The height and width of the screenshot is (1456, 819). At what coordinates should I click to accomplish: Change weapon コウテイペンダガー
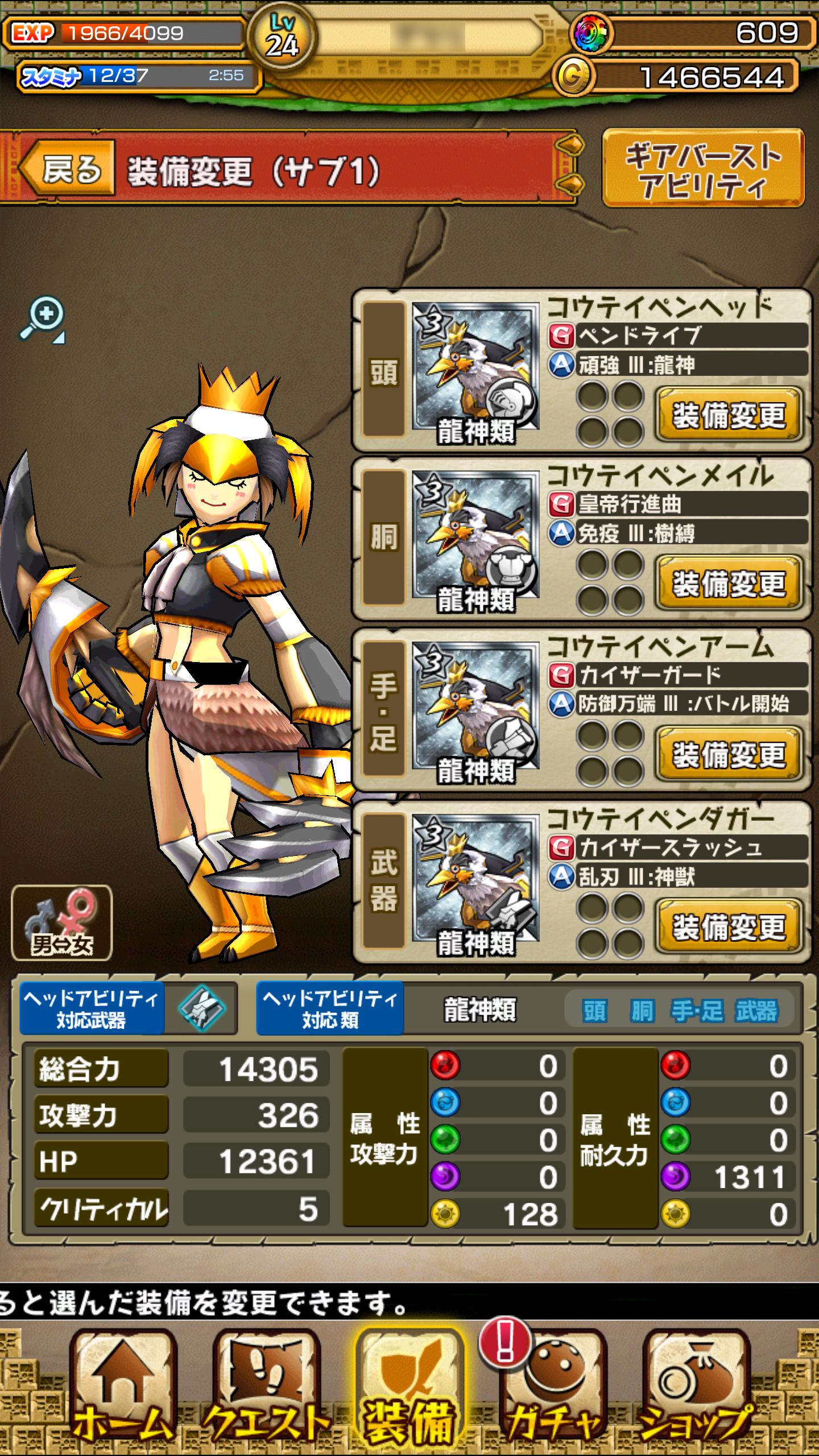coord(729,927)
